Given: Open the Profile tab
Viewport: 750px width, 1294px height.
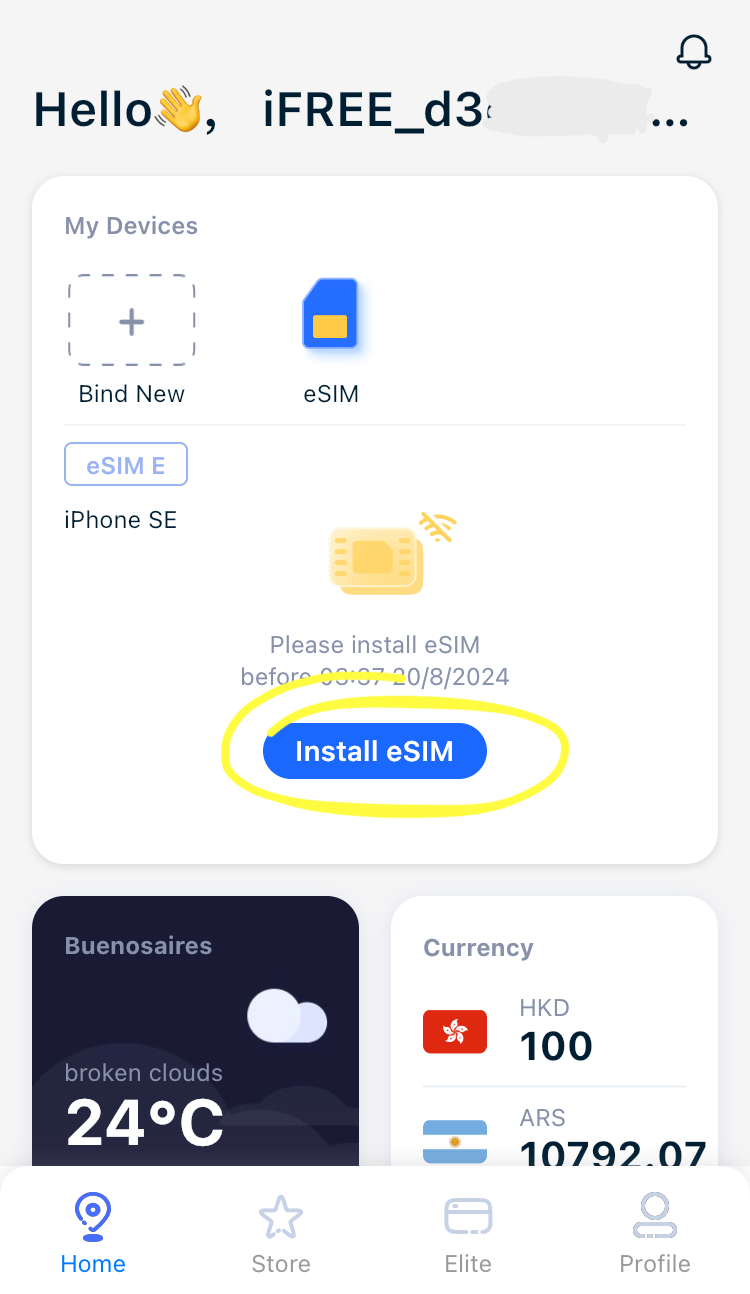Looking at the screenshot, I should (655, 1234).
